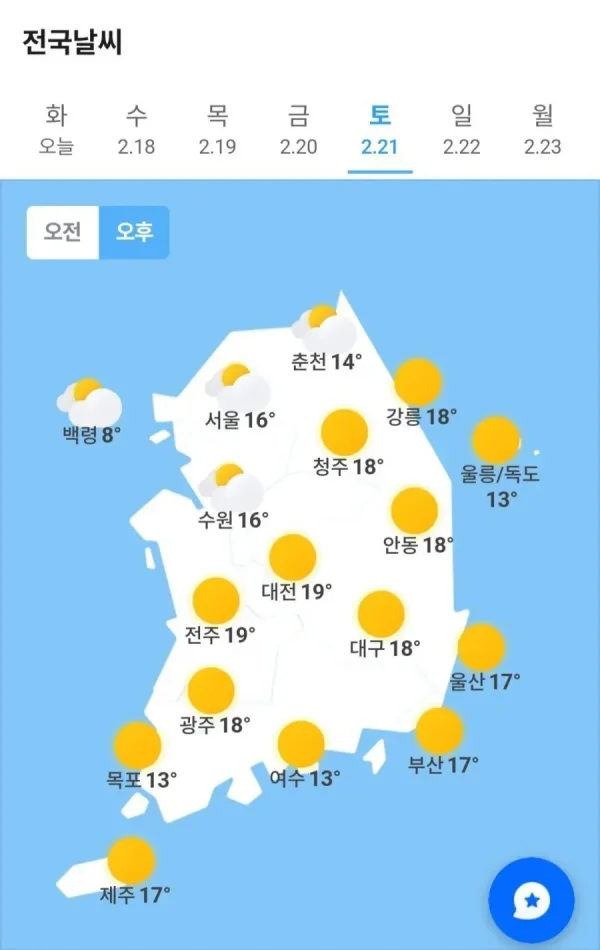Open the floating chat star button
The width and height of the screenshot is (600, 950).
coord(531,900)
